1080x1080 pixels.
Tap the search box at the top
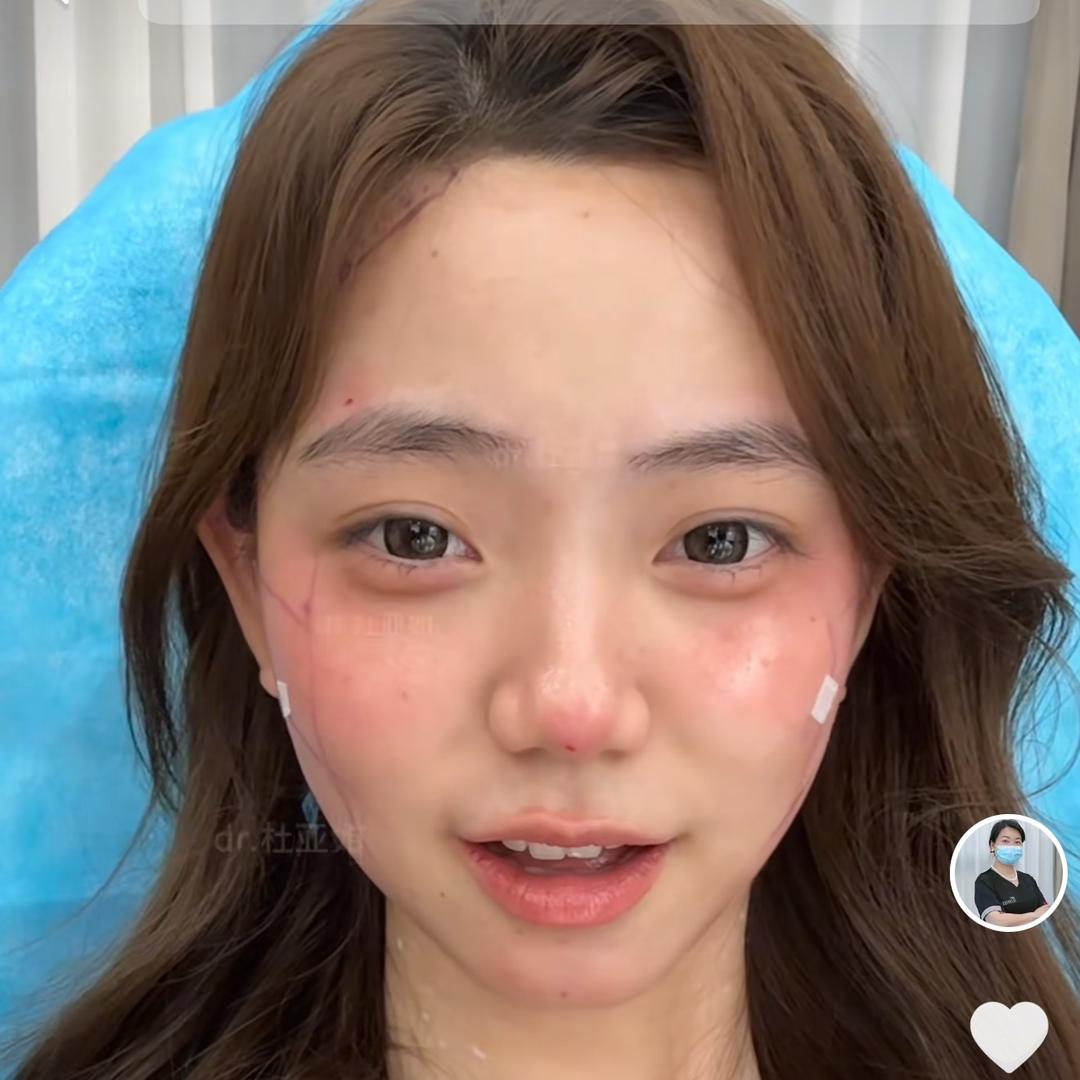[588, 9]
